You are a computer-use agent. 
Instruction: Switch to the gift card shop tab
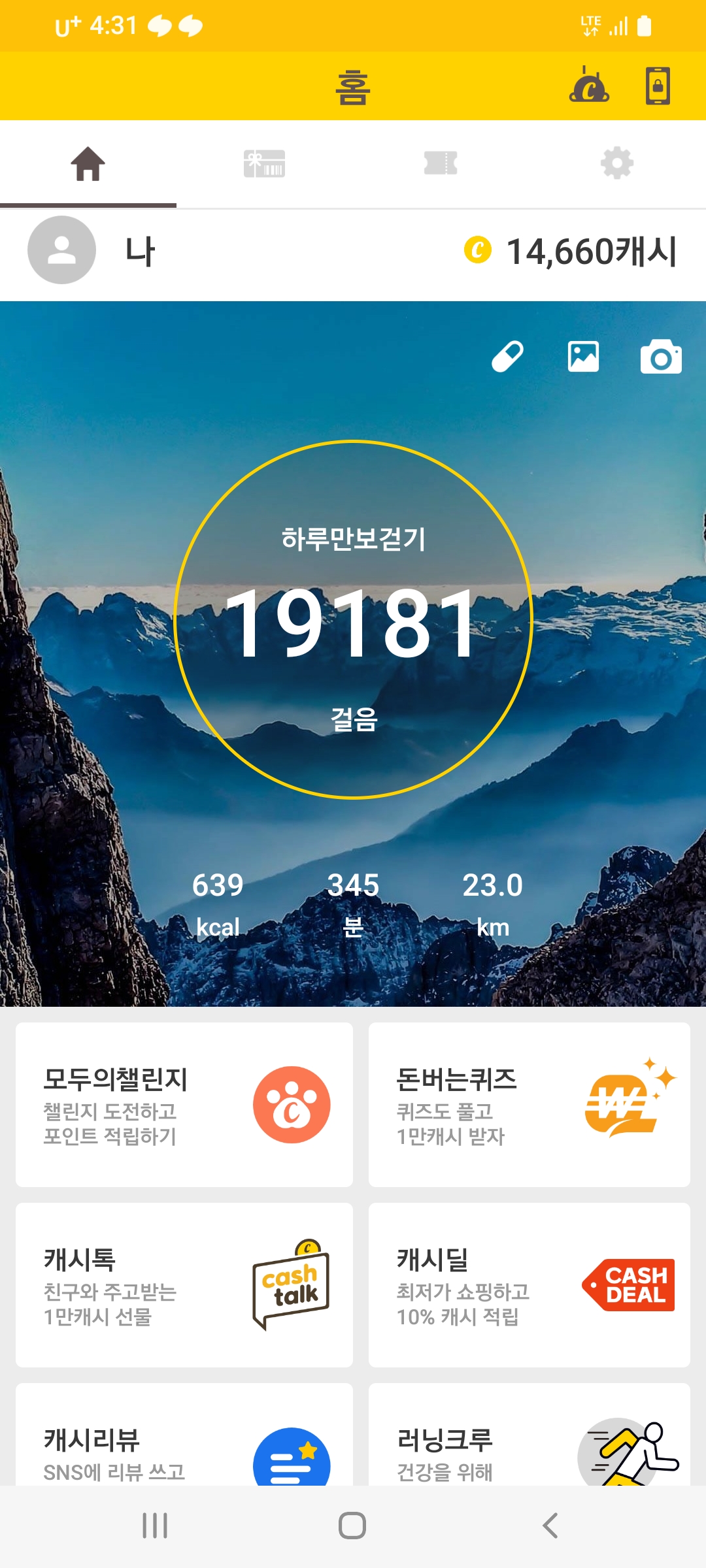tap(264, 163)
